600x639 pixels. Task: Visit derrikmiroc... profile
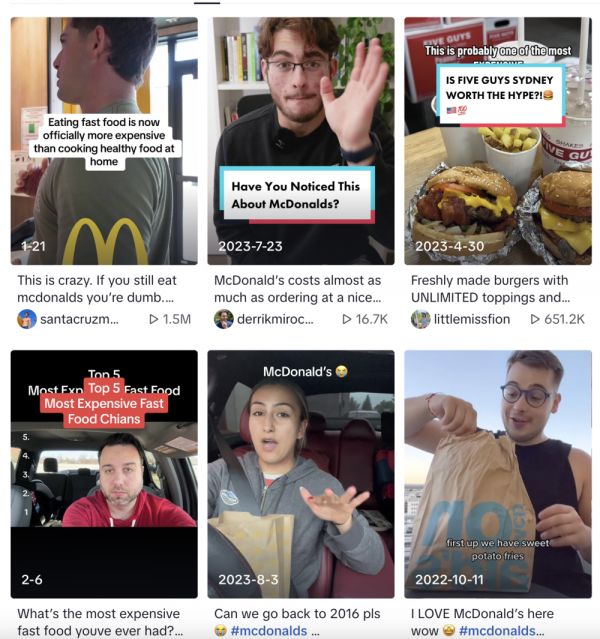pyautogui.click(x=274, y=319)
